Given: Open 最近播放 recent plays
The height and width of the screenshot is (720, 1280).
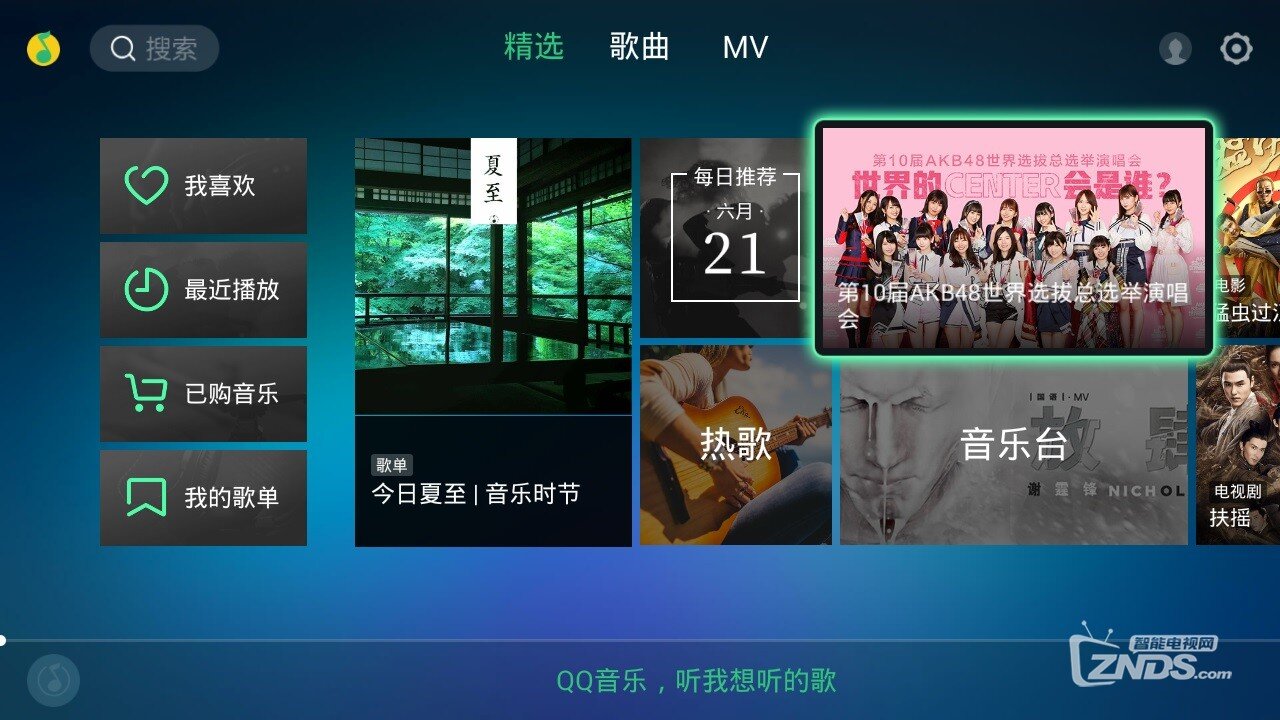Looking at the screenshot, I should tap(203, 290).
